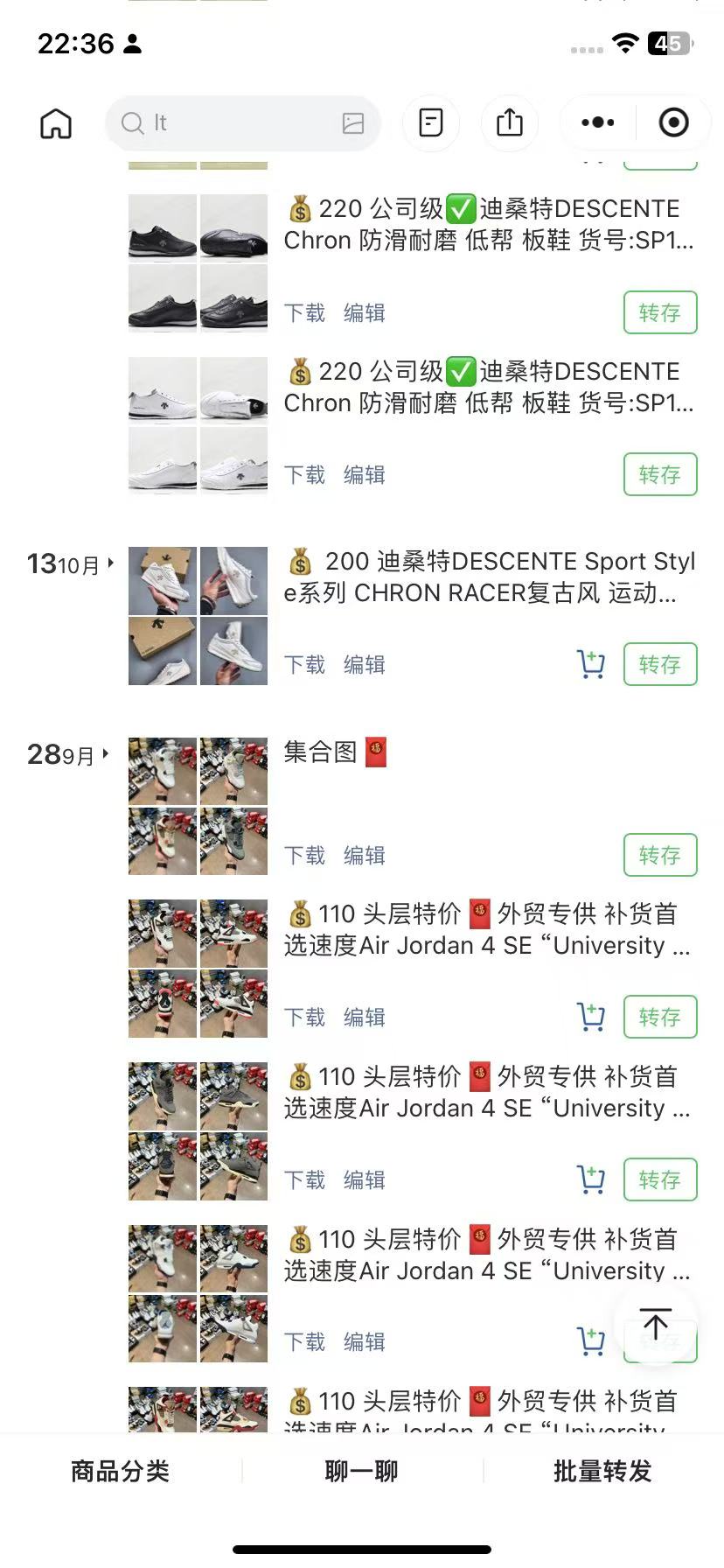
Task: Open 聊一聊 chat
Action: (x=361, y=1471)
